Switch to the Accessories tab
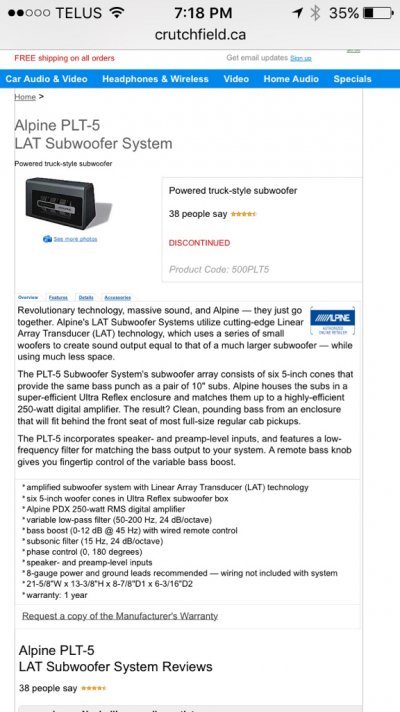 (118, 298)
